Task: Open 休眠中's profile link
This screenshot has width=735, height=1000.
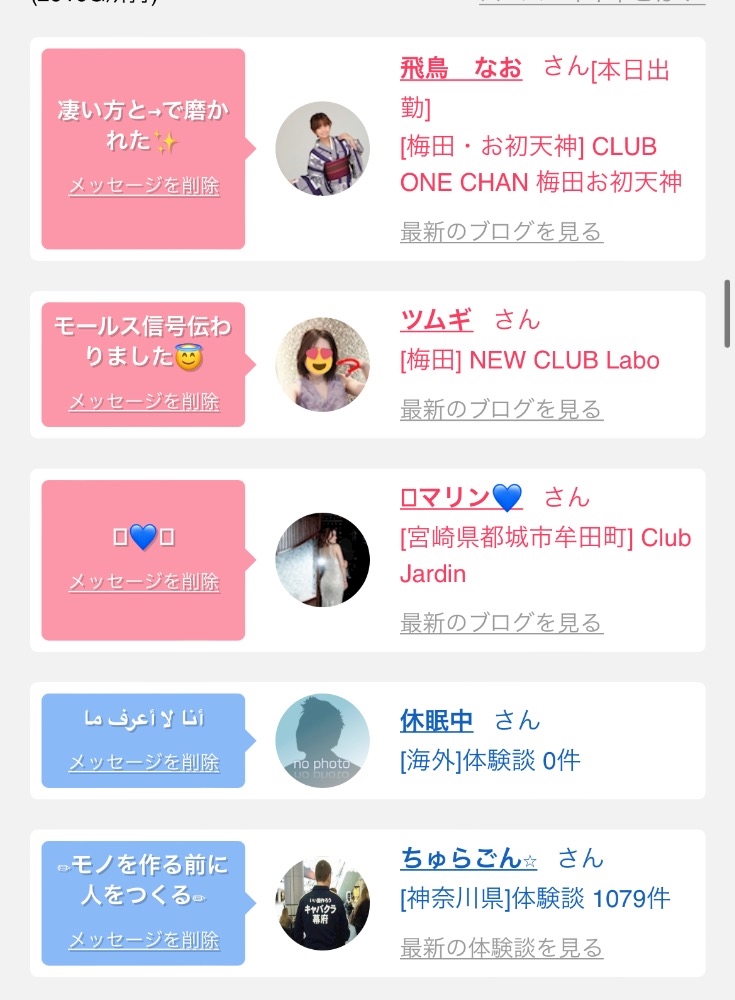Action: click(x=436, y=721)
